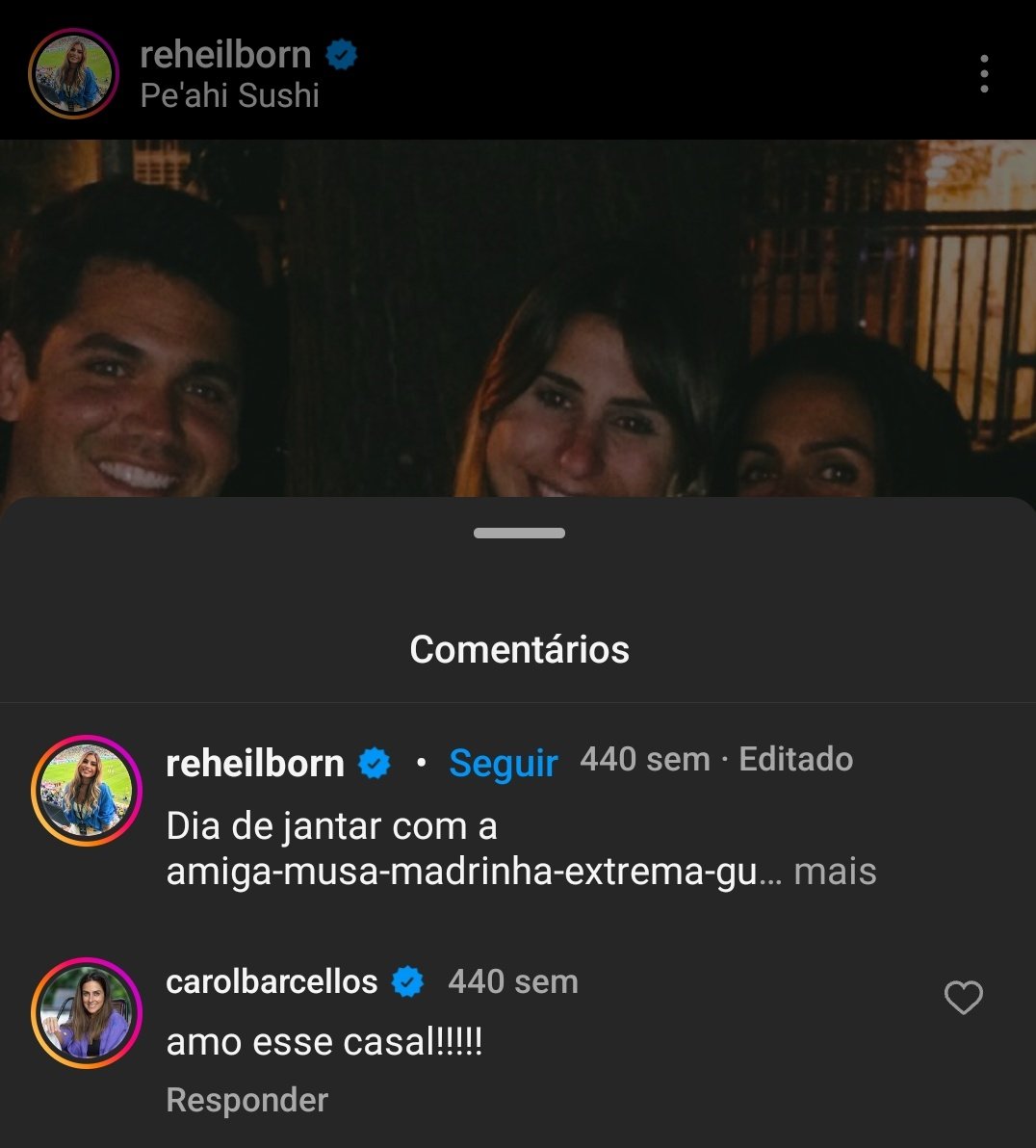Tap reheilborn's header username
The image size is (1036, 1148).
[225, 55]
